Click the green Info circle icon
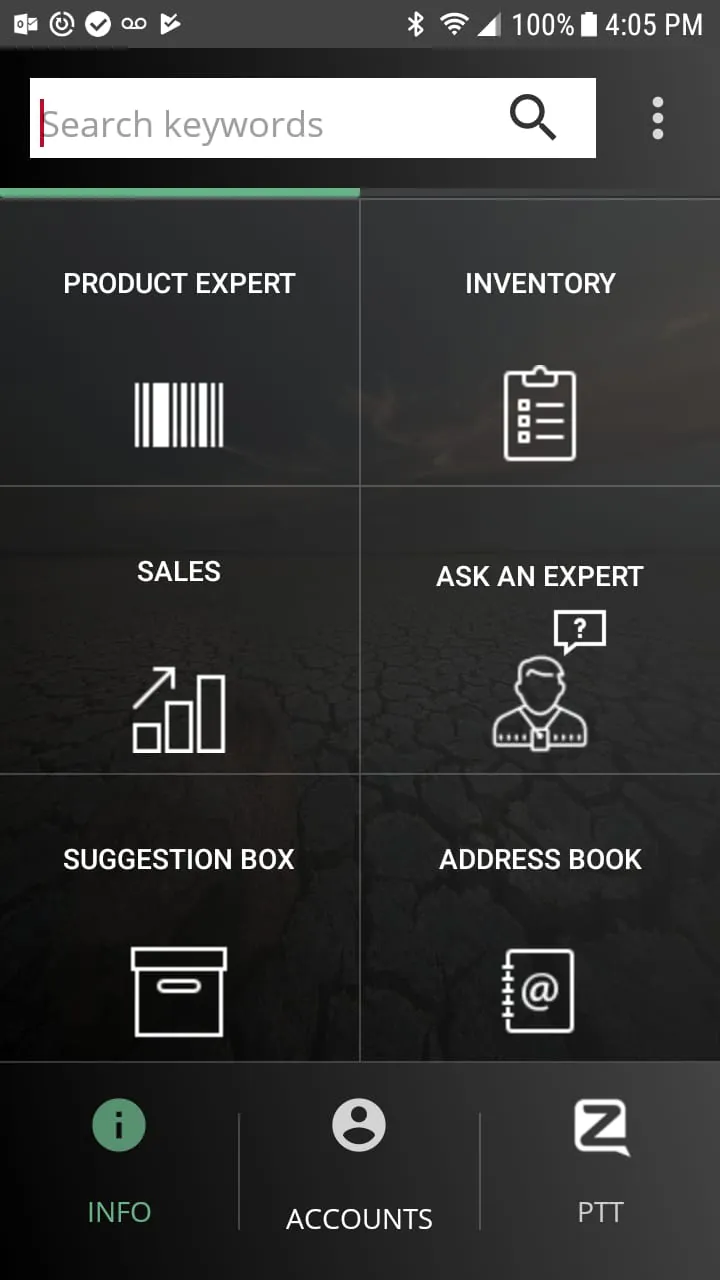720x1280 pixels. point(119,1124)
